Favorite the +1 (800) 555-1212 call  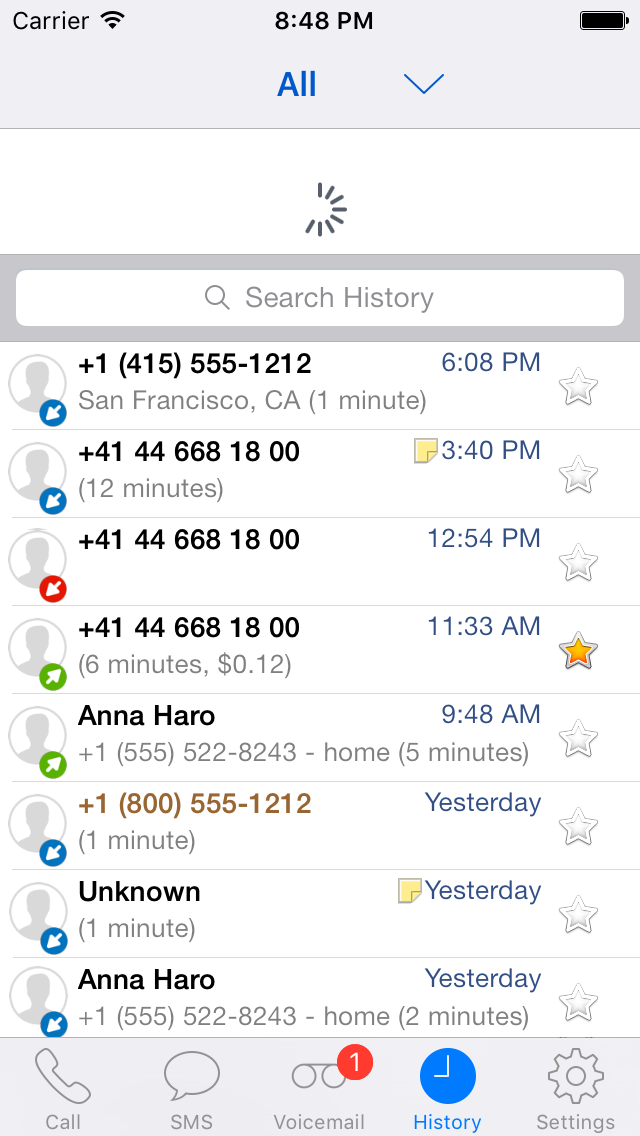[579, 828]
